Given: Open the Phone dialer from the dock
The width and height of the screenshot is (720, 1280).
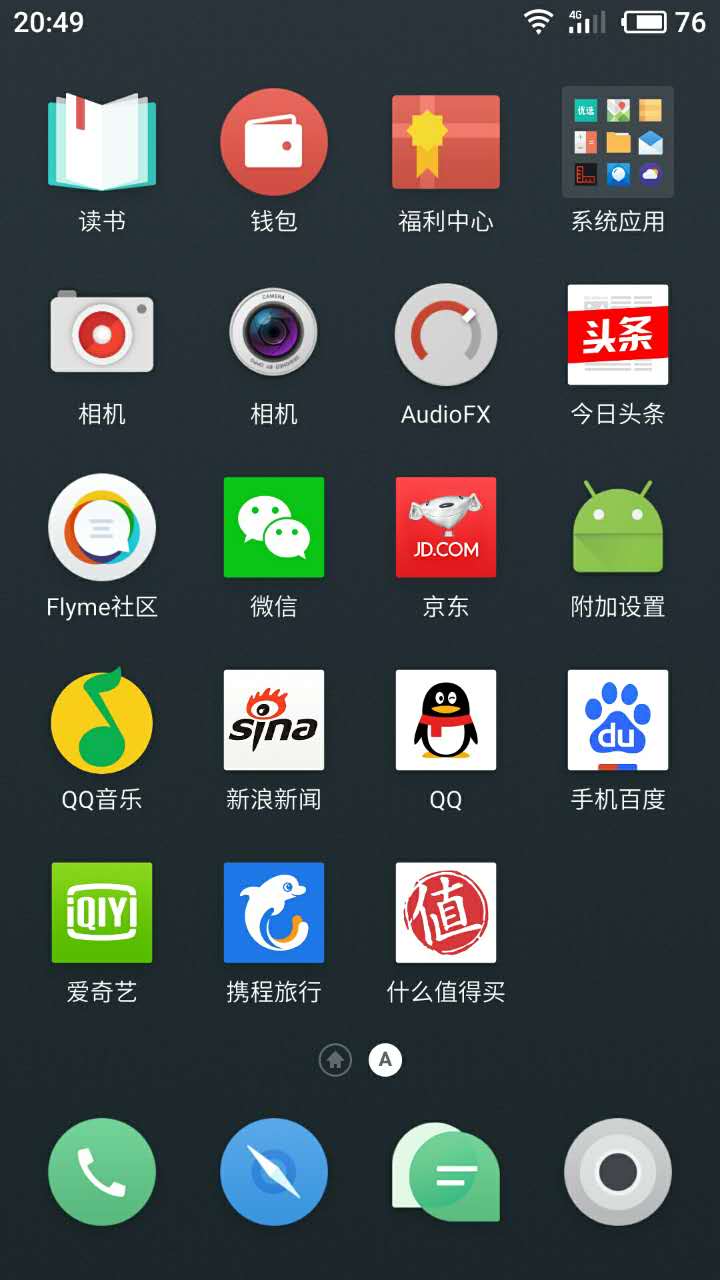Looking at the screenshot, I should (x=102, y=1171).
